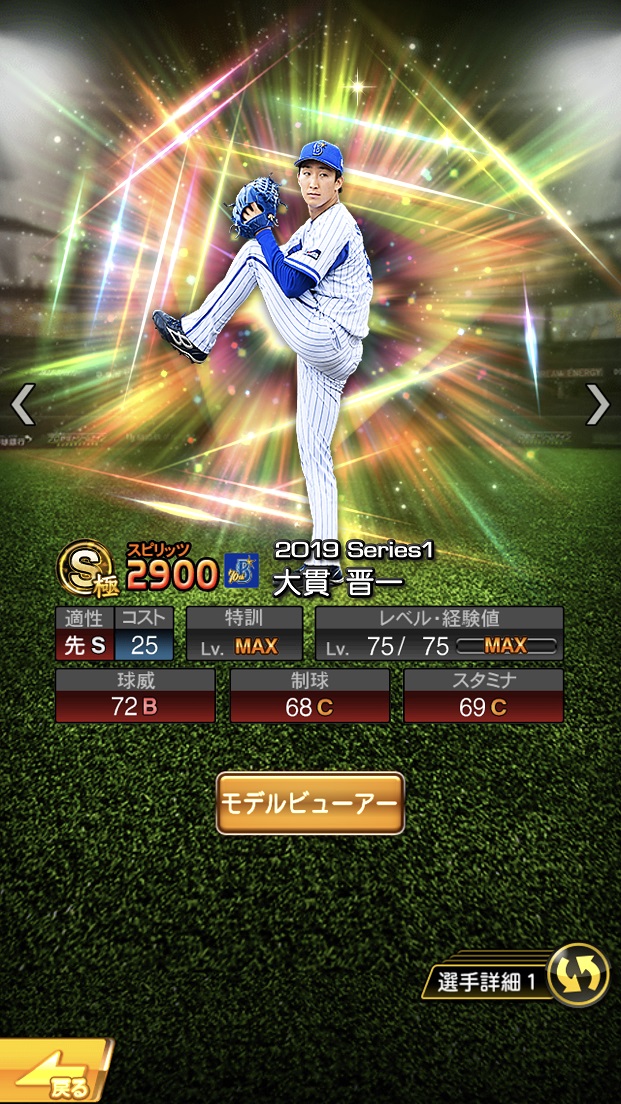Viewport: 621px width, 1104px height.
Task: Switch the 選手詳細 1 detail view
Action: pos(578,975)
